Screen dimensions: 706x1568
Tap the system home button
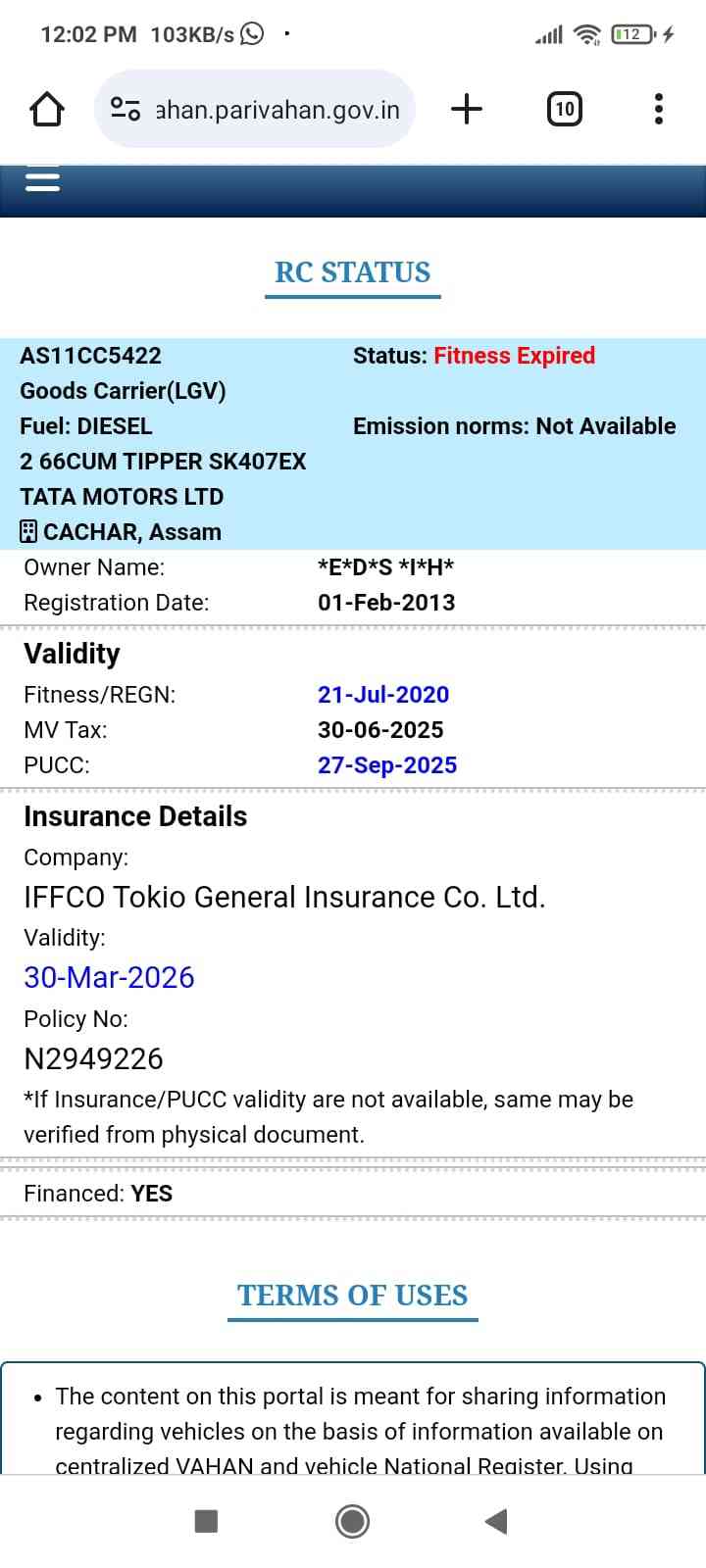(x=352, y=1521)
